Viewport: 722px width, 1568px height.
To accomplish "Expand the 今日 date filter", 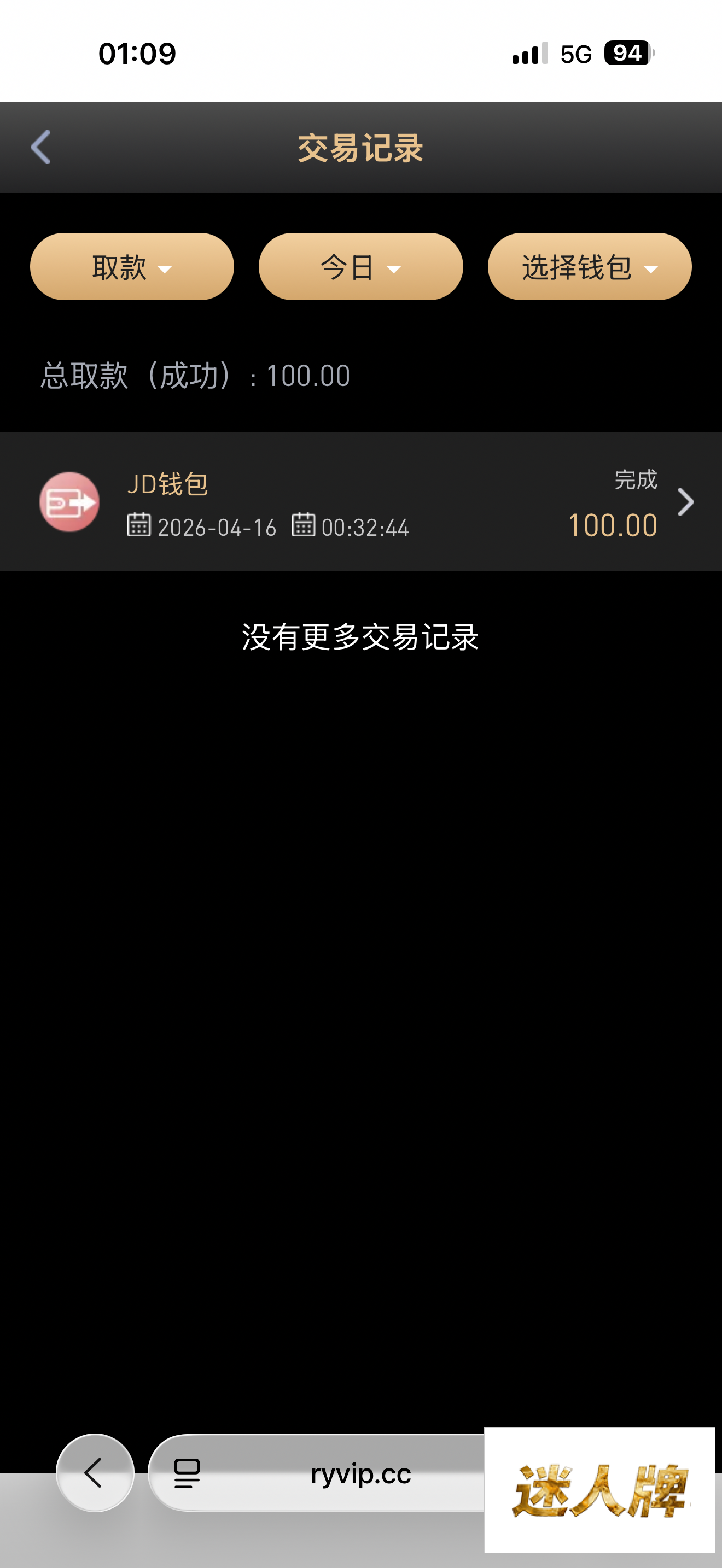I will (x=360, y=267).
